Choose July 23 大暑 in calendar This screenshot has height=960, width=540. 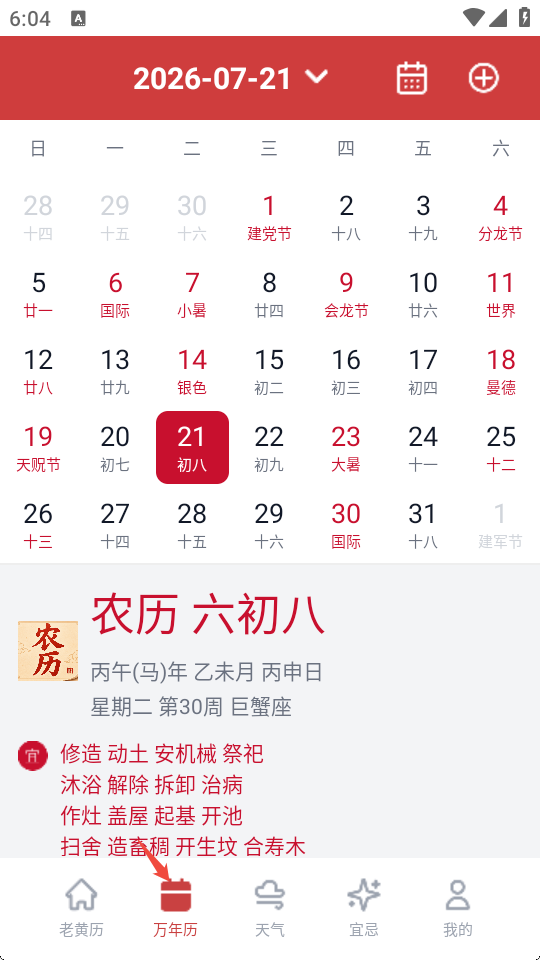(x=346, y=448)
